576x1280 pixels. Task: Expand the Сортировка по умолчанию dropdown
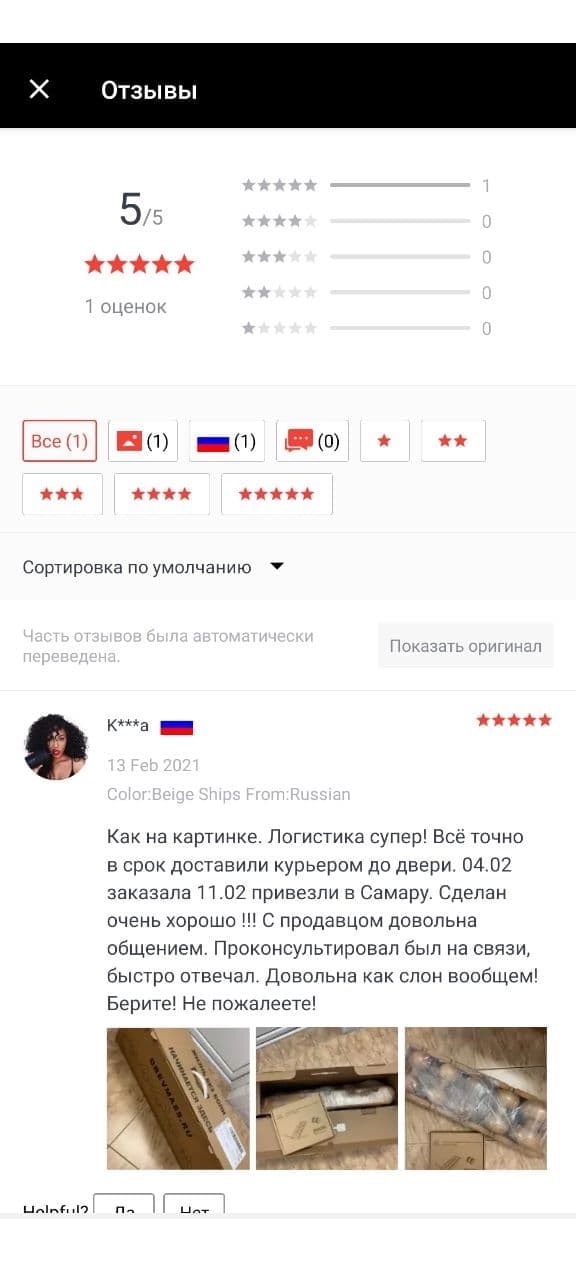[x=154, y=567]
